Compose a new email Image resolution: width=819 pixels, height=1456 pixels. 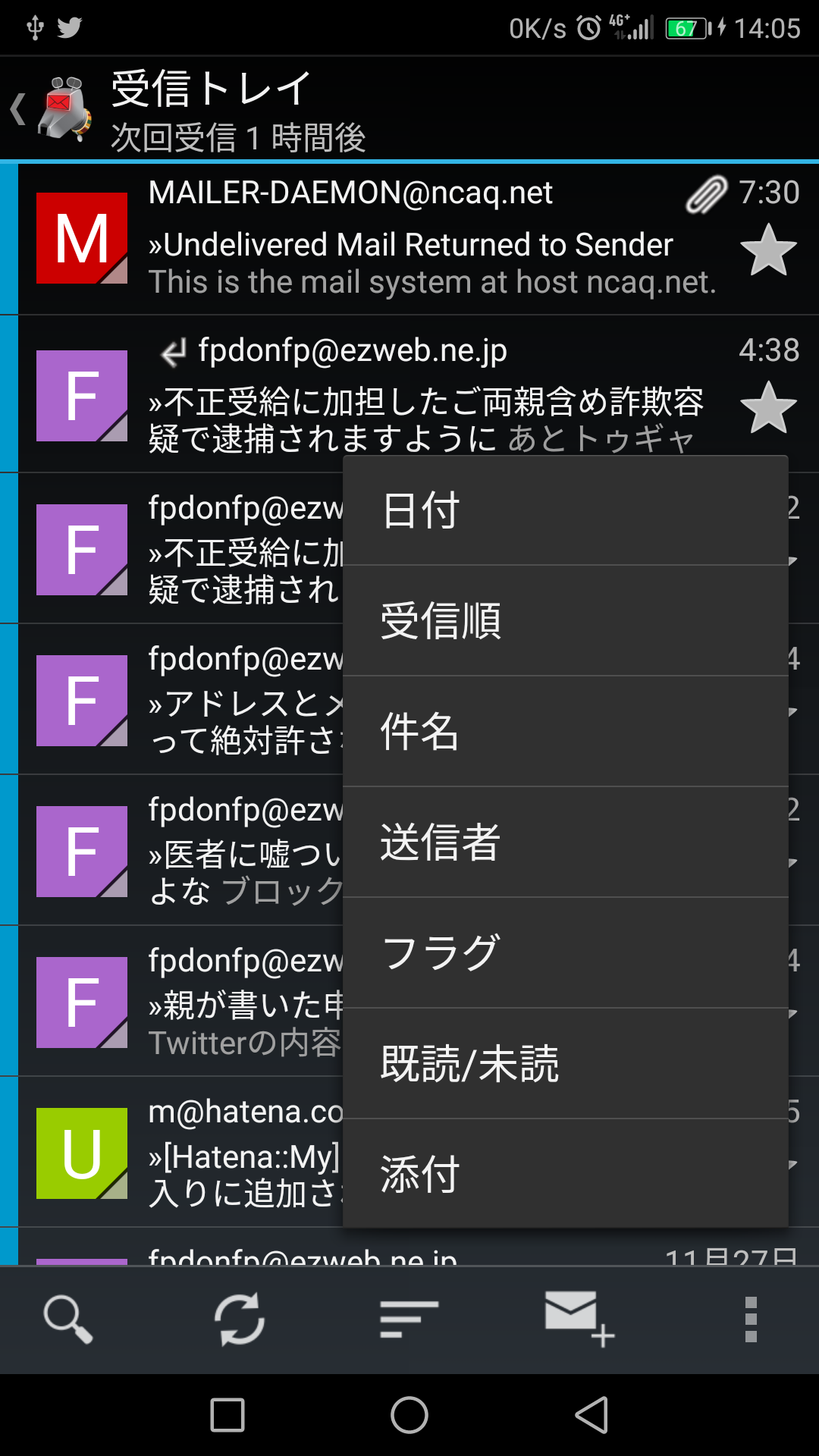(579, 1319)
